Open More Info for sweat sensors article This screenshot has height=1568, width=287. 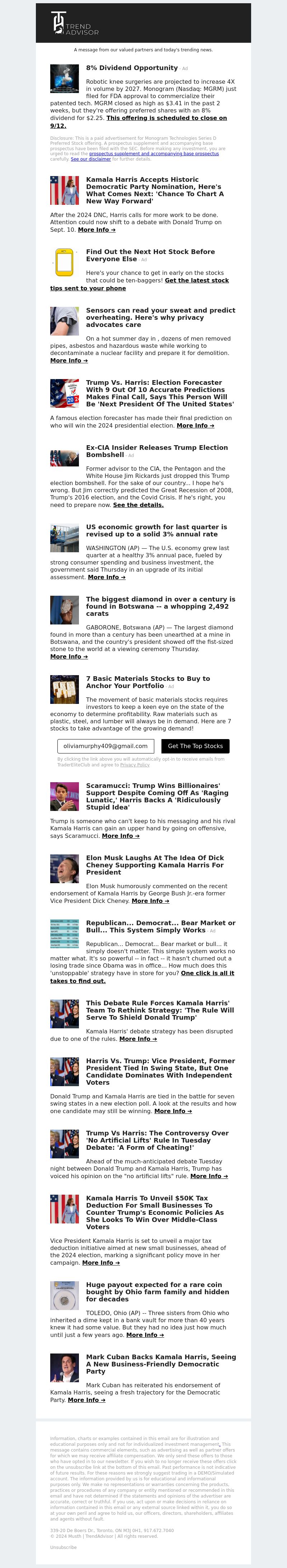69,360
